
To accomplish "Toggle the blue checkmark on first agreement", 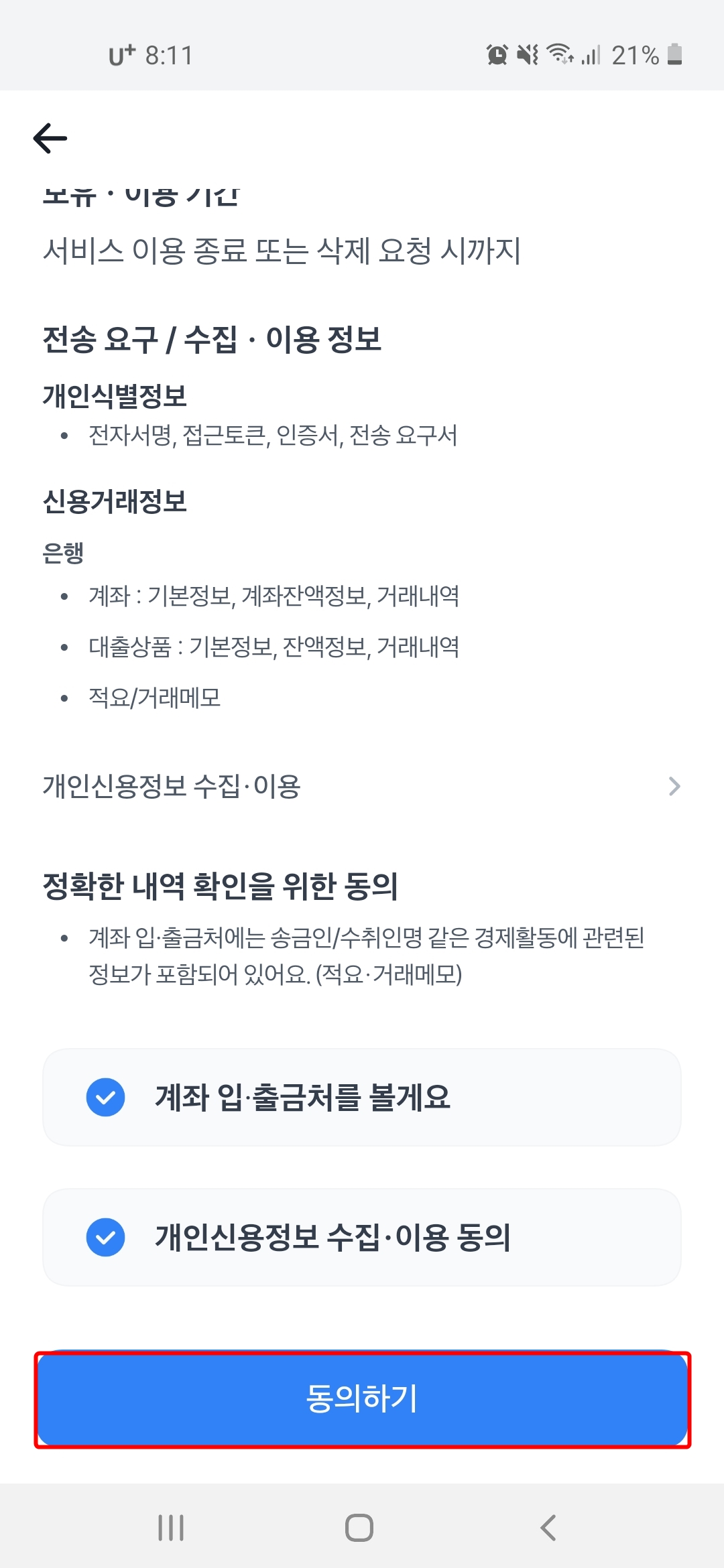I will (x=105, y=1098).
